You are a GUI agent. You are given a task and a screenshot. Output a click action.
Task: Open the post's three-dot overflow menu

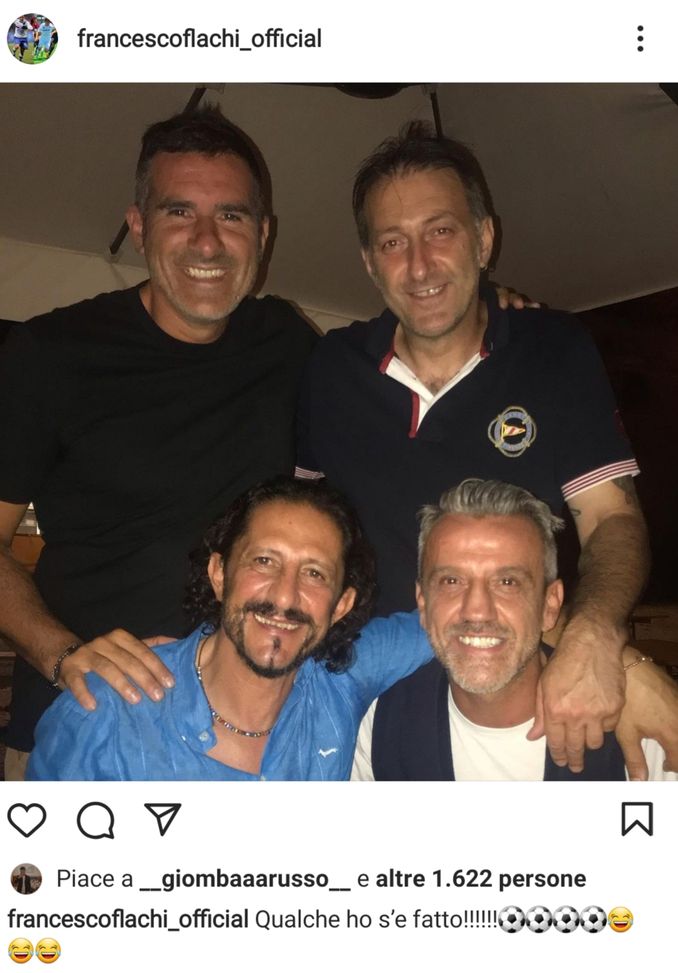tap(640, 39)
